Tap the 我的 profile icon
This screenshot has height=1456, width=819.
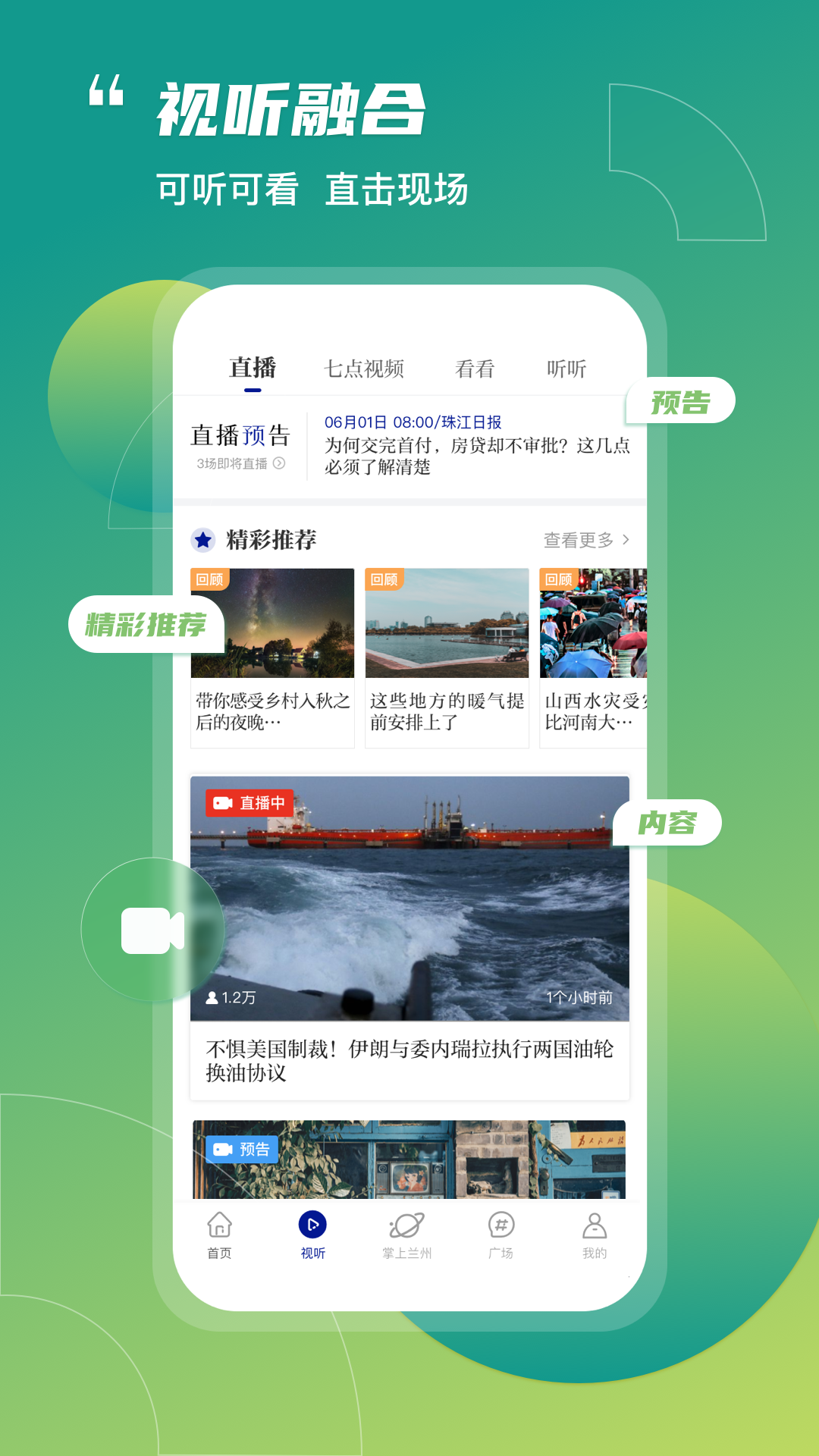click(594, 1223)
